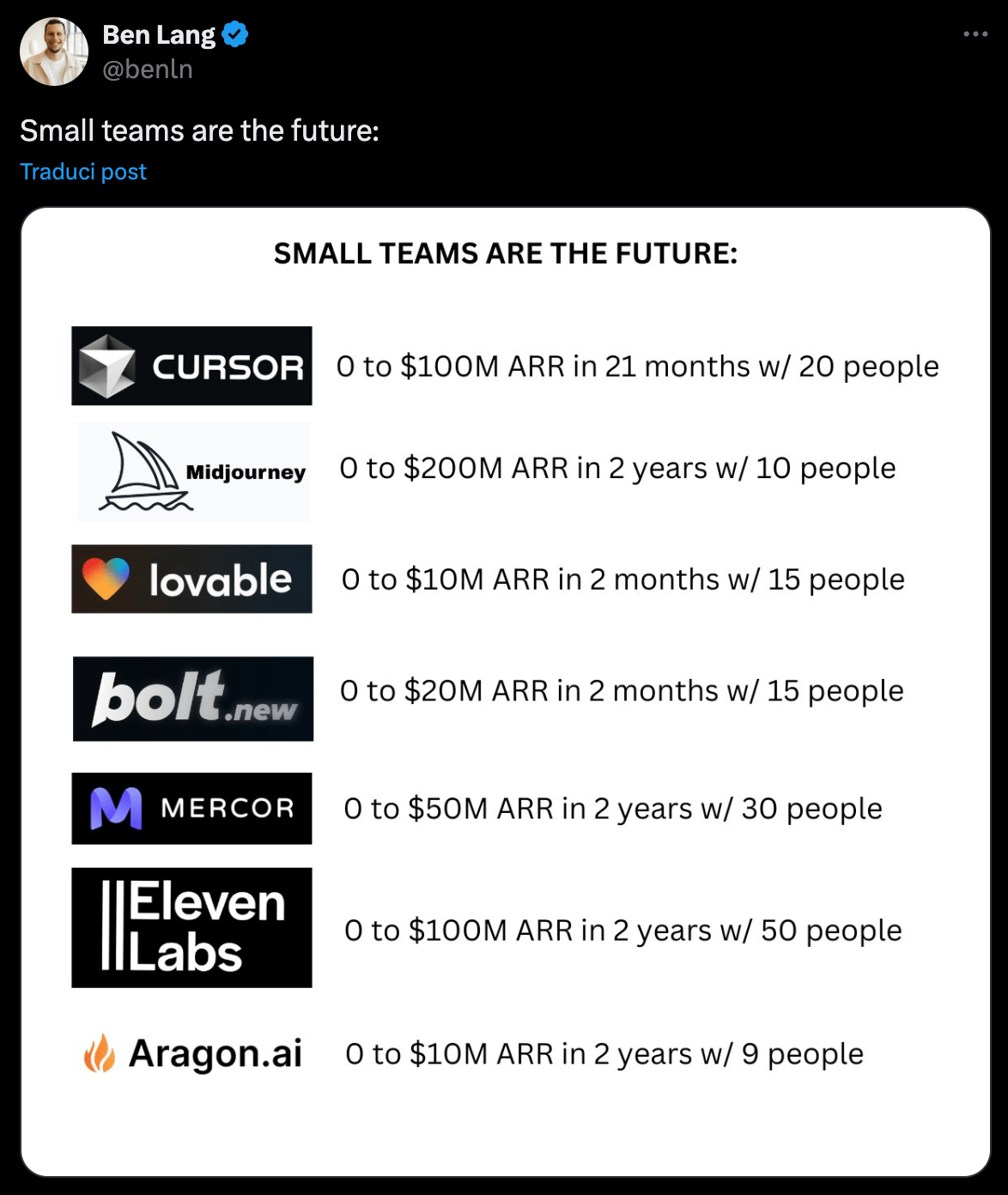Open the @benln profile handle
Viewport: 1008px width, 1195px height.
148,70
